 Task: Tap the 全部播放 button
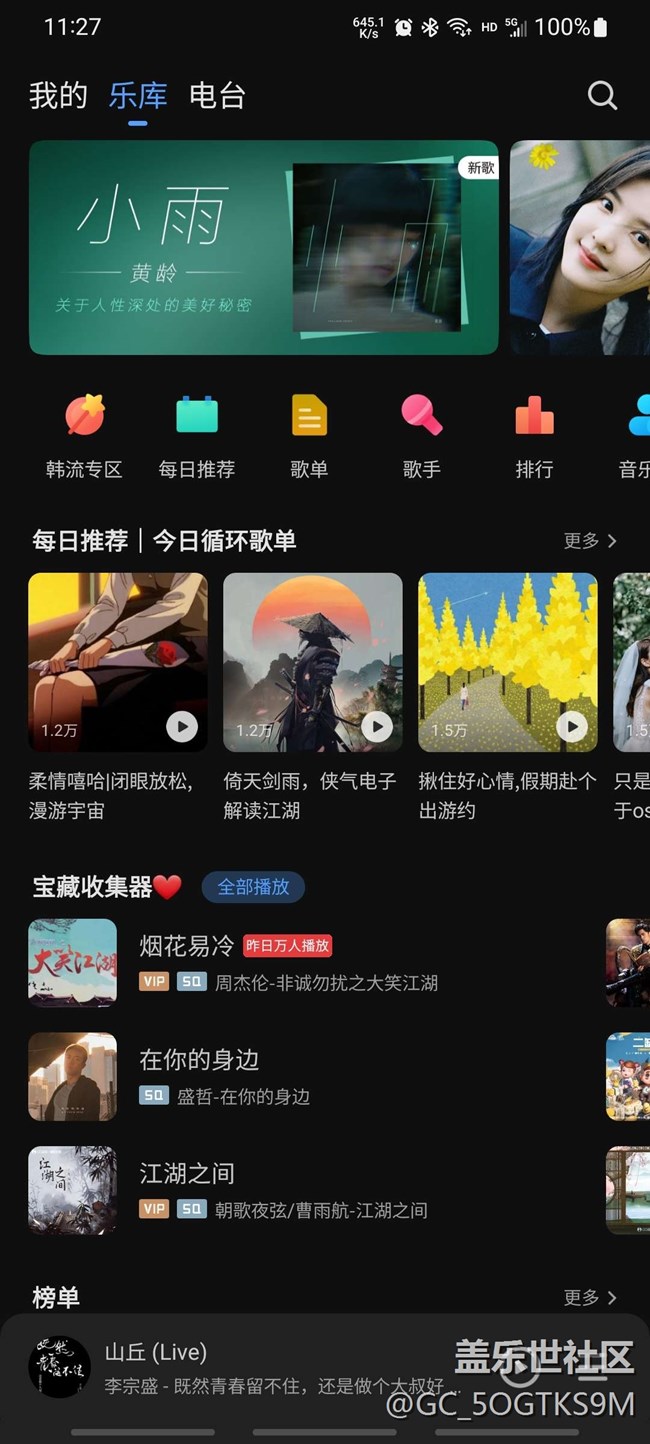(253, 887)
